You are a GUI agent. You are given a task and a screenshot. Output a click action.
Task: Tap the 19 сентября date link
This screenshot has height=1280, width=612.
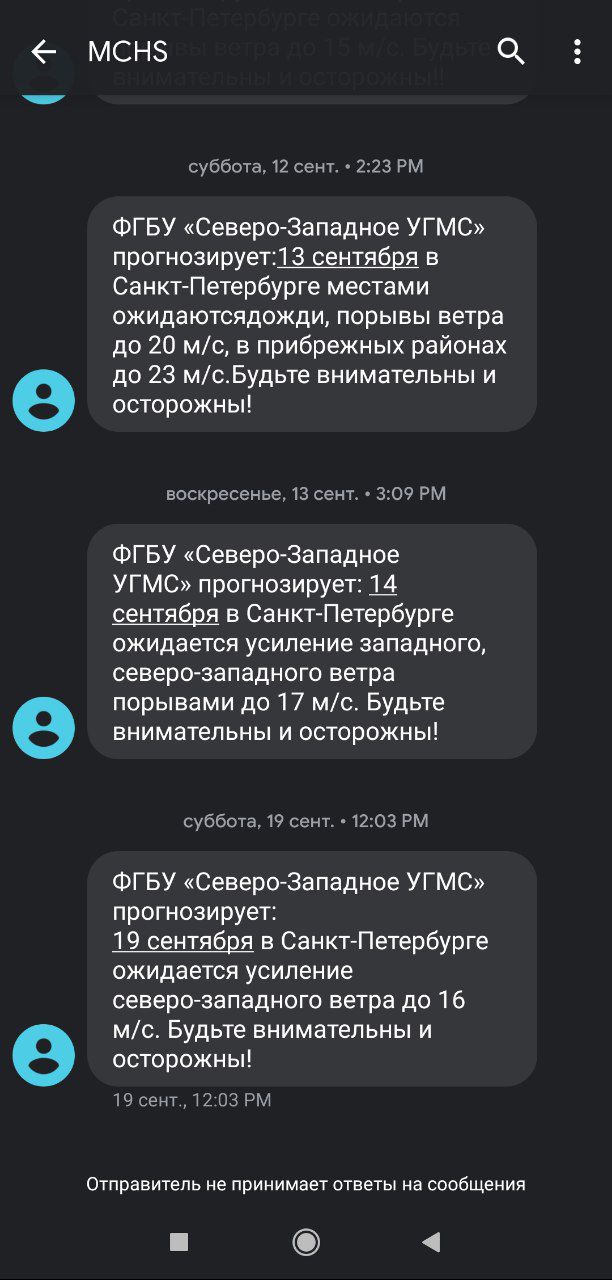pyautogui.click(x=183, y=941)
